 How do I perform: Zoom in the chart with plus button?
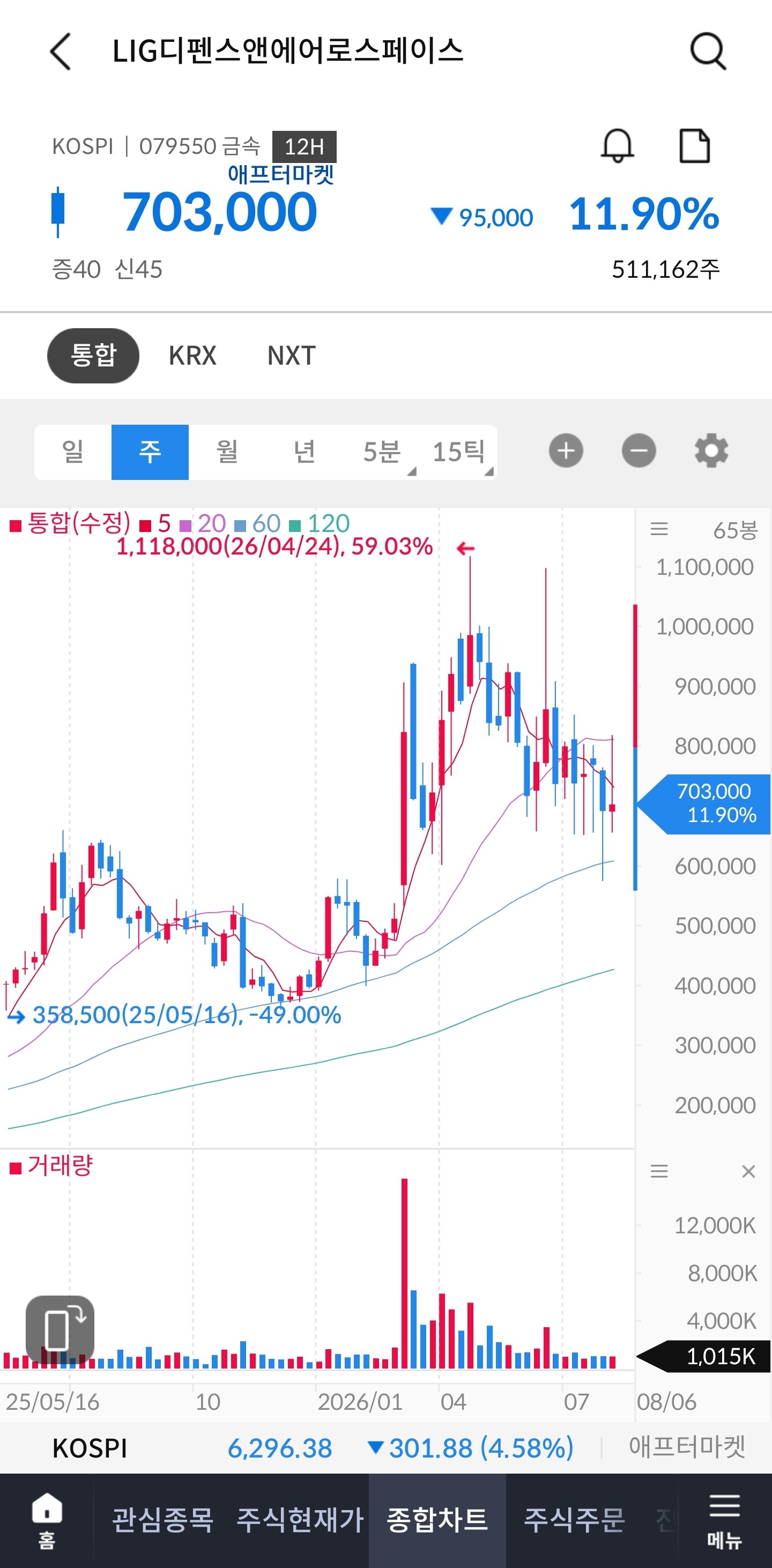point(566,451)
